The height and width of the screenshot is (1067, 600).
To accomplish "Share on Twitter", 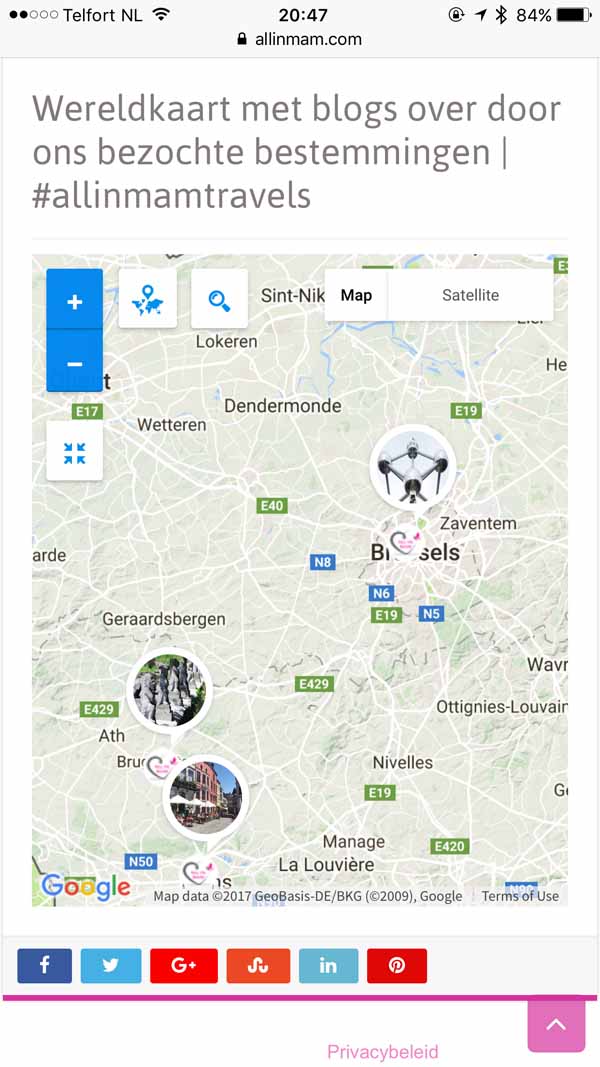I will 111,966.
